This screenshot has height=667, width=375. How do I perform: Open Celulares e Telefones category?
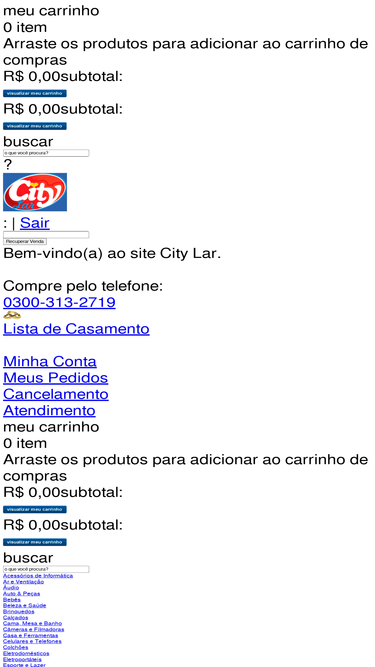pos(32,641)
